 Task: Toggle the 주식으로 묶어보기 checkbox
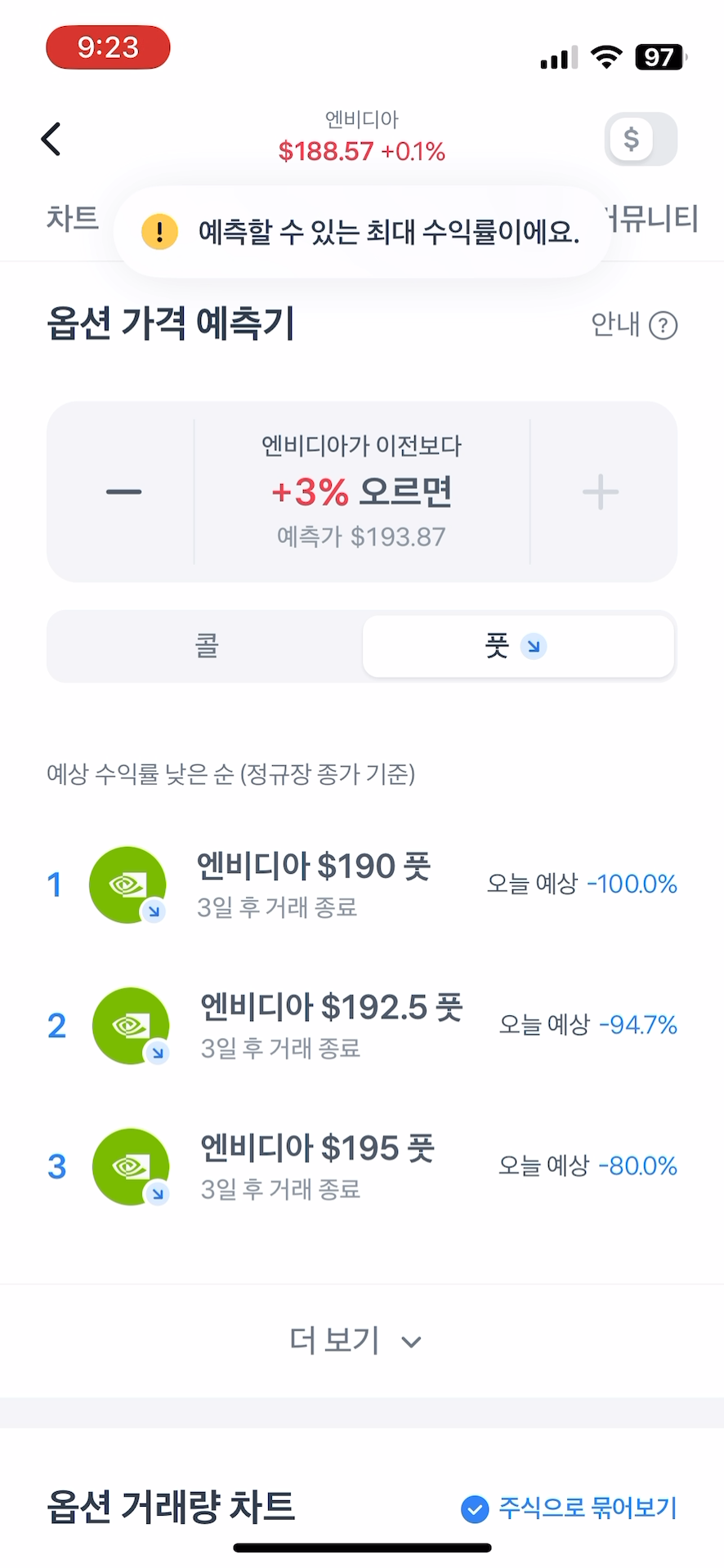point(475,1508)
